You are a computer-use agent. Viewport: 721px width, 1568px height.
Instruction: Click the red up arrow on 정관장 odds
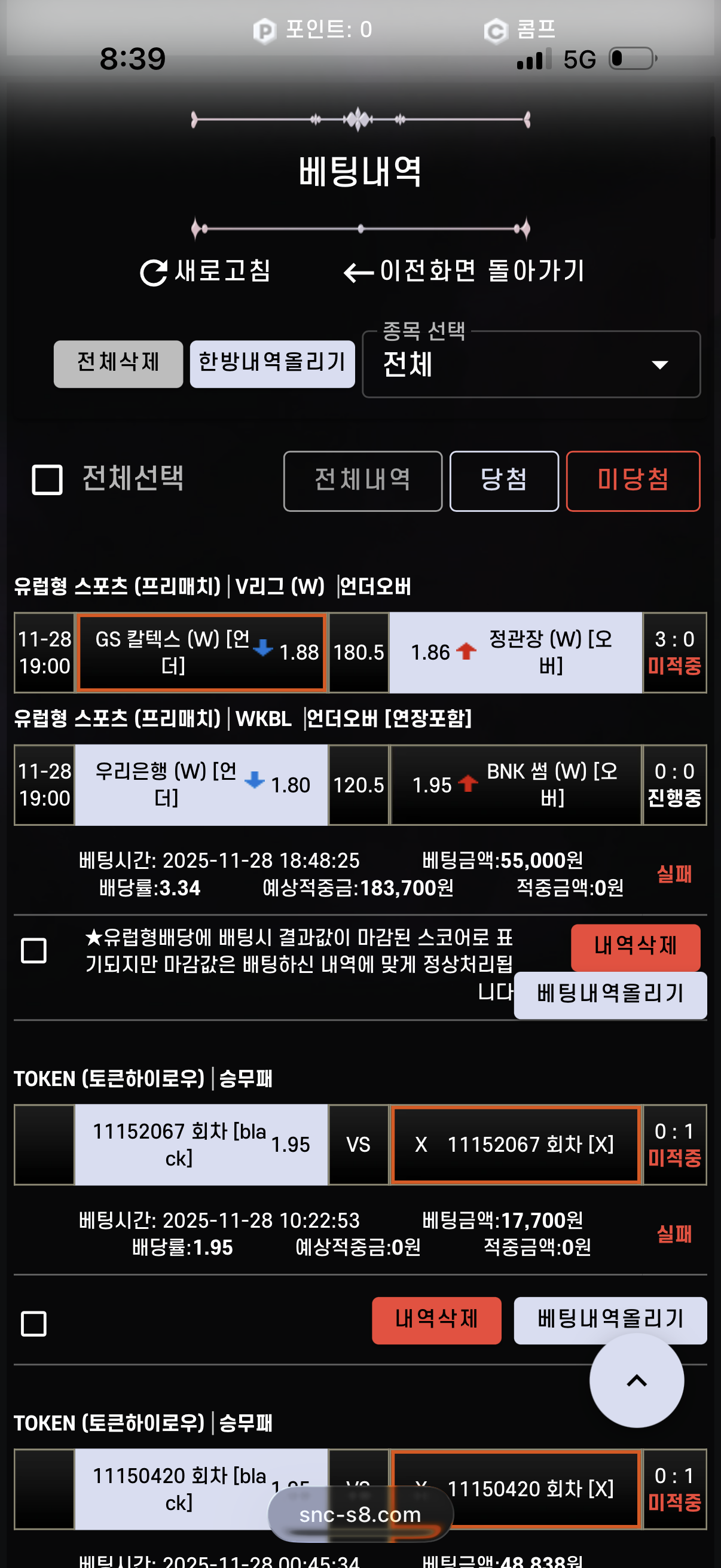465,650
